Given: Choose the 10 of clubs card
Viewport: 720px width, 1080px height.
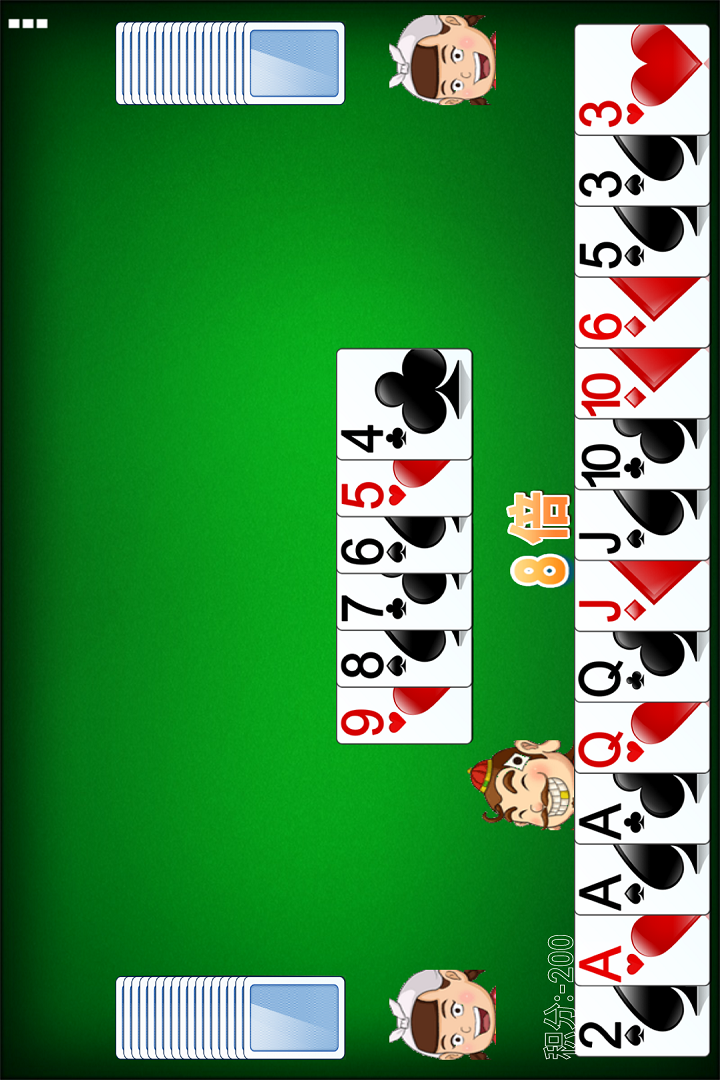Looking at the screenshot, I should coord(642,454).
